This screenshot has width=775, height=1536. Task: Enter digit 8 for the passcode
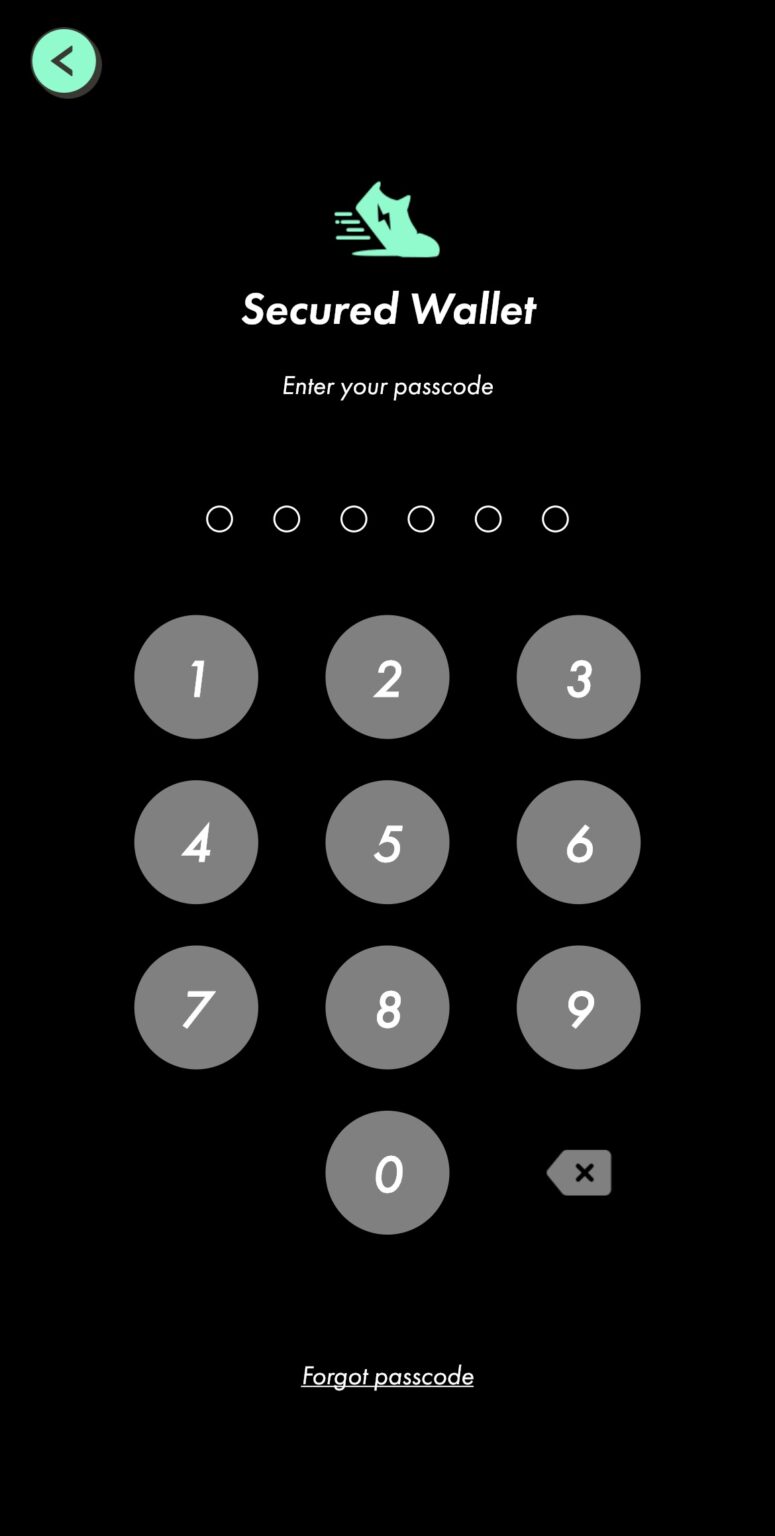click(387, 1007)
